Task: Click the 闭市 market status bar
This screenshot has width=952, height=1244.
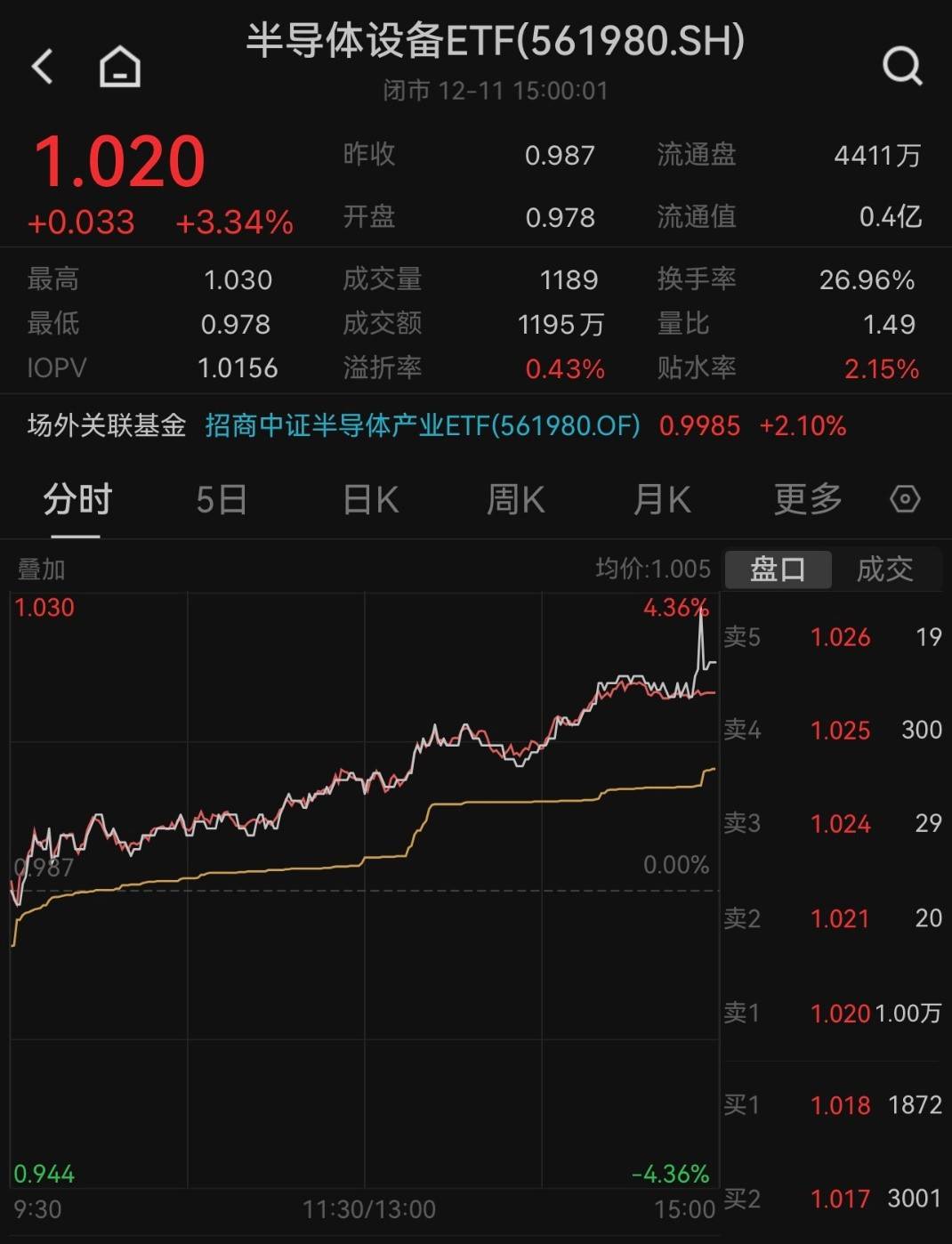Action: click(x=494, y=91)
